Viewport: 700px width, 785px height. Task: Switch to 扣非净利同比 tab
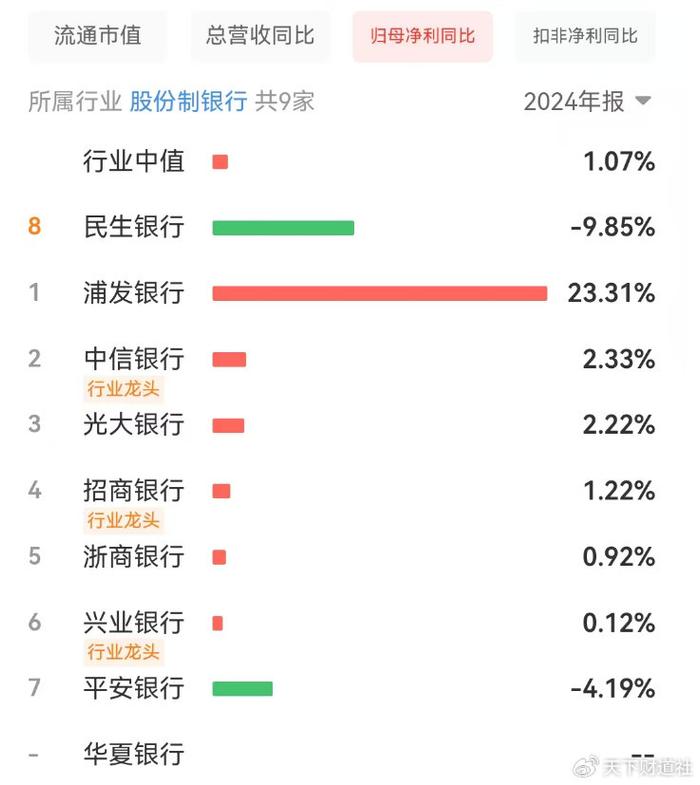(x=585, y=37)
